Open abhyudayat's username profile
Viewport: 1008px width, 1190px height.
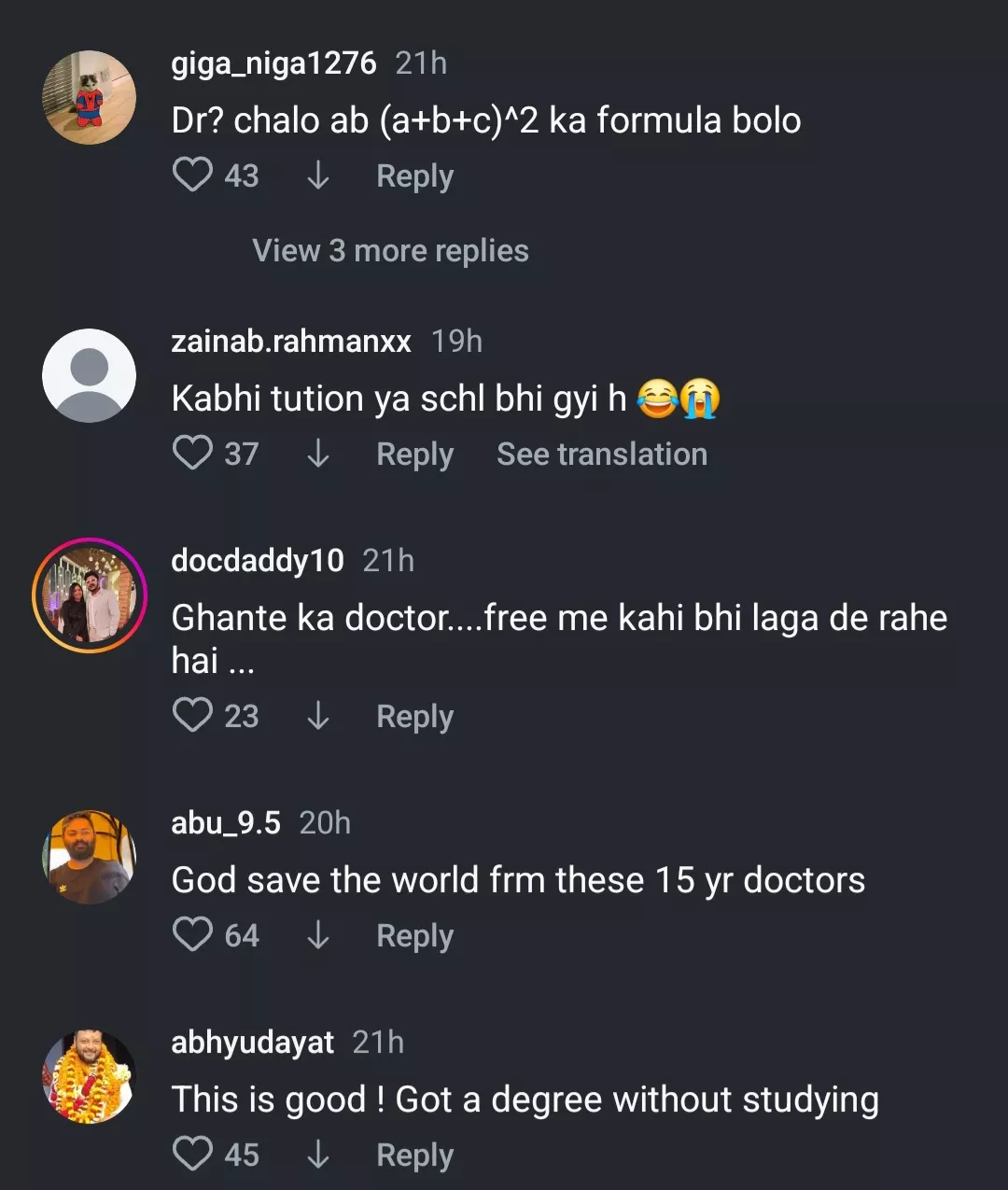tap(252, 1043)
